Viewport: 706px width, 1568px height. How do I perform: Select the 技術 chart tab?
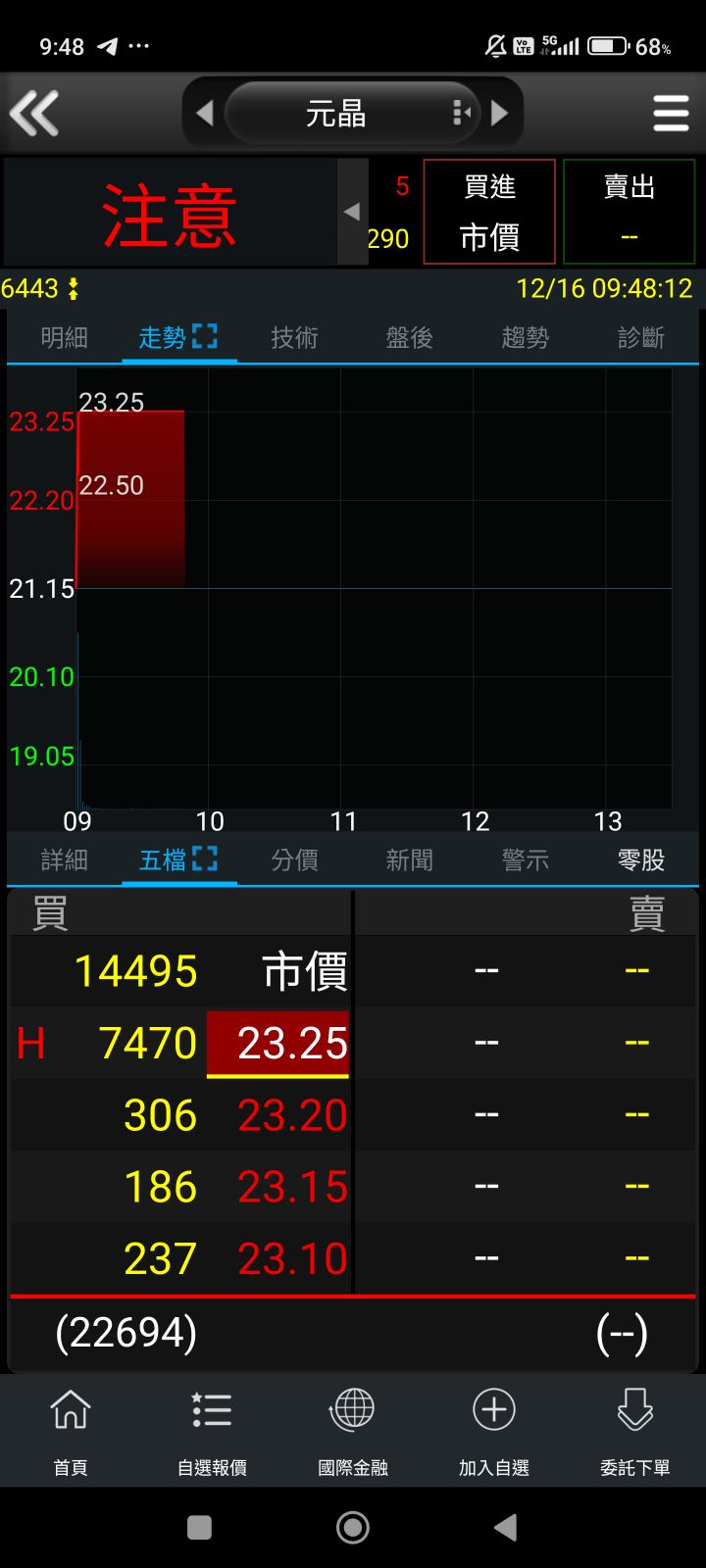point(294,338)
